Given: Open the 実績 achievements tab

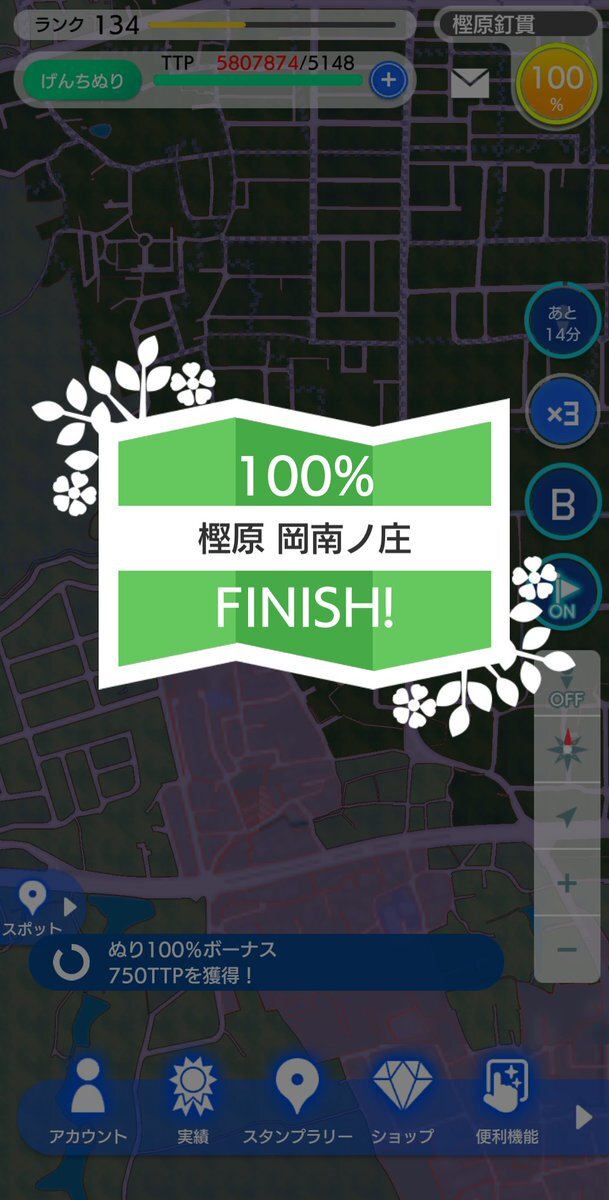Looking at the screenshot, I should (192, 1100).
